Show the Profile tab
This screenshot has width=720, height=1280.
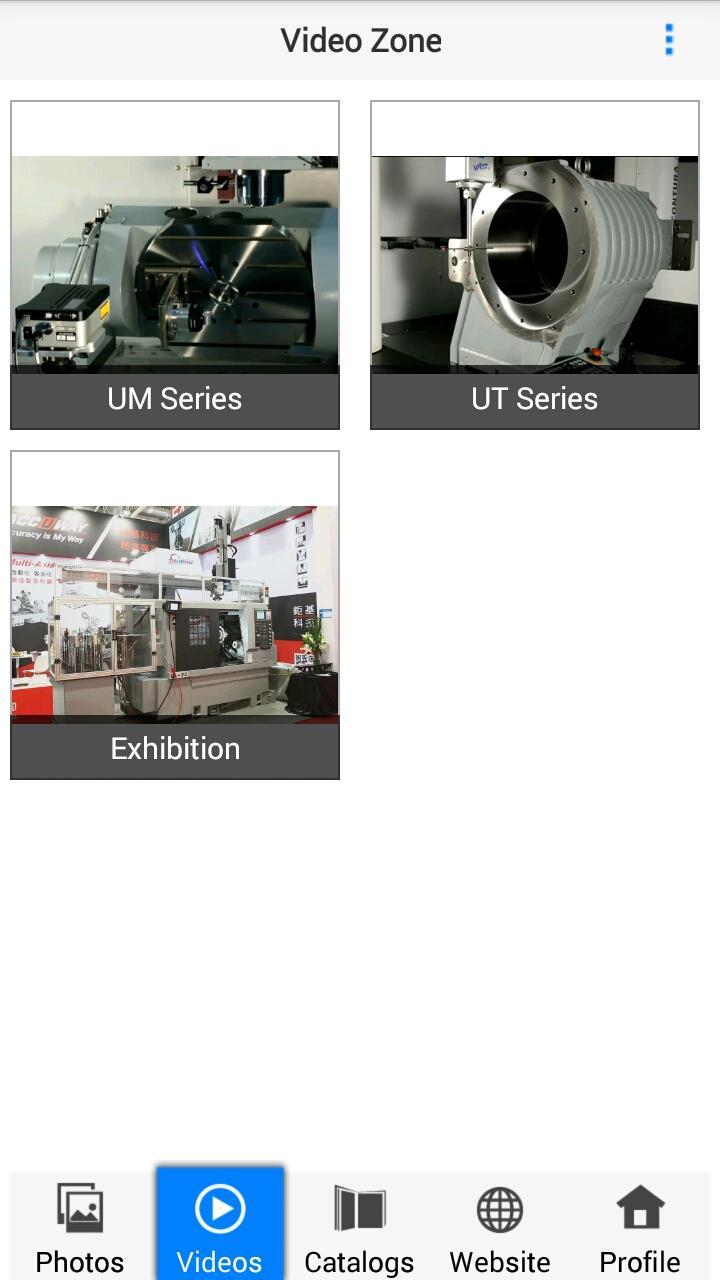[x=640, y=1227]
